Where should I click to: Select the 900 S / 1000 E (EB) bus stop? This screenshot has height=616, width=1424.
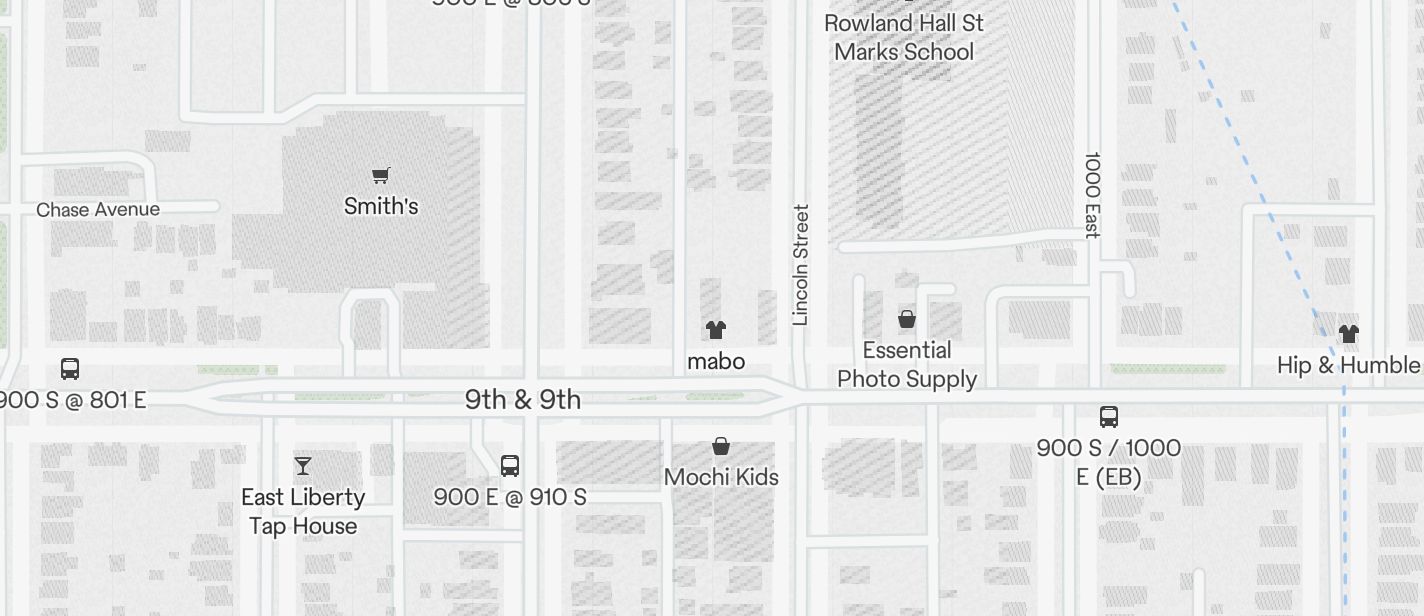tap(1108, 417)
